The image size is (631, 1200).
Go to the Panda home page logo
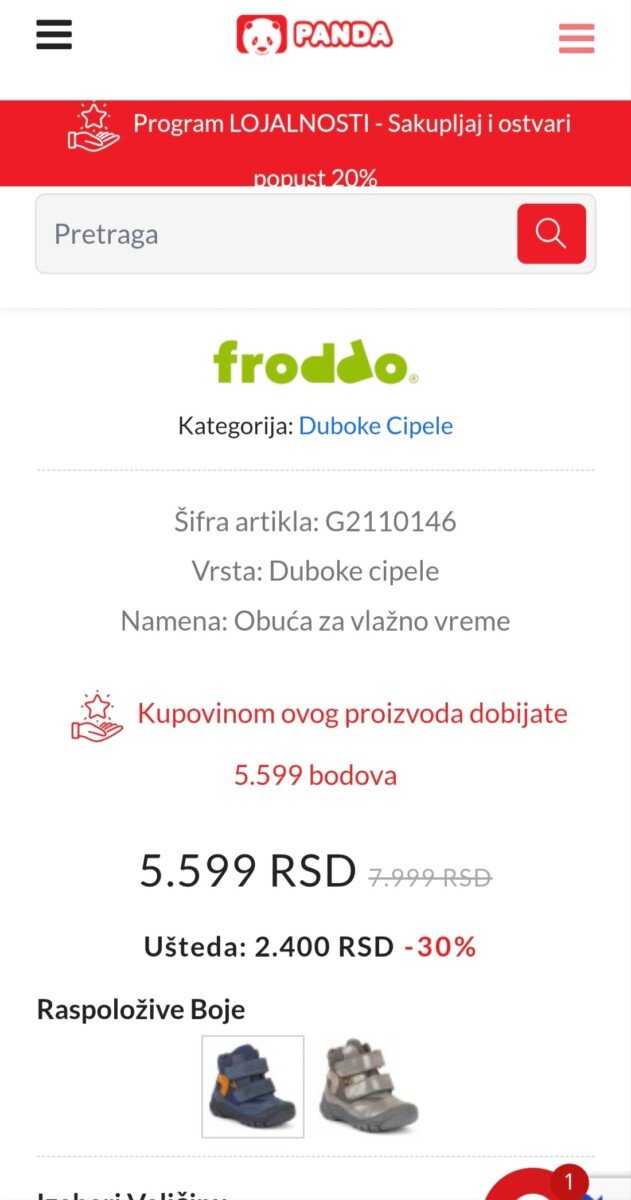315,35
